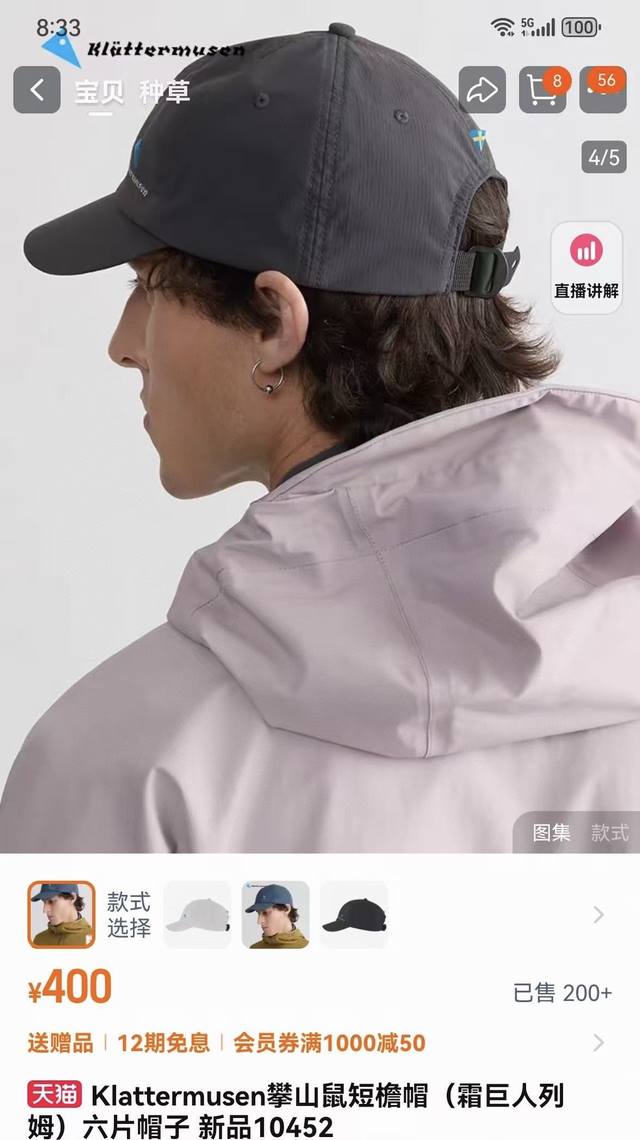
Task: Select the 宝贝 tab
Action: 99,92
